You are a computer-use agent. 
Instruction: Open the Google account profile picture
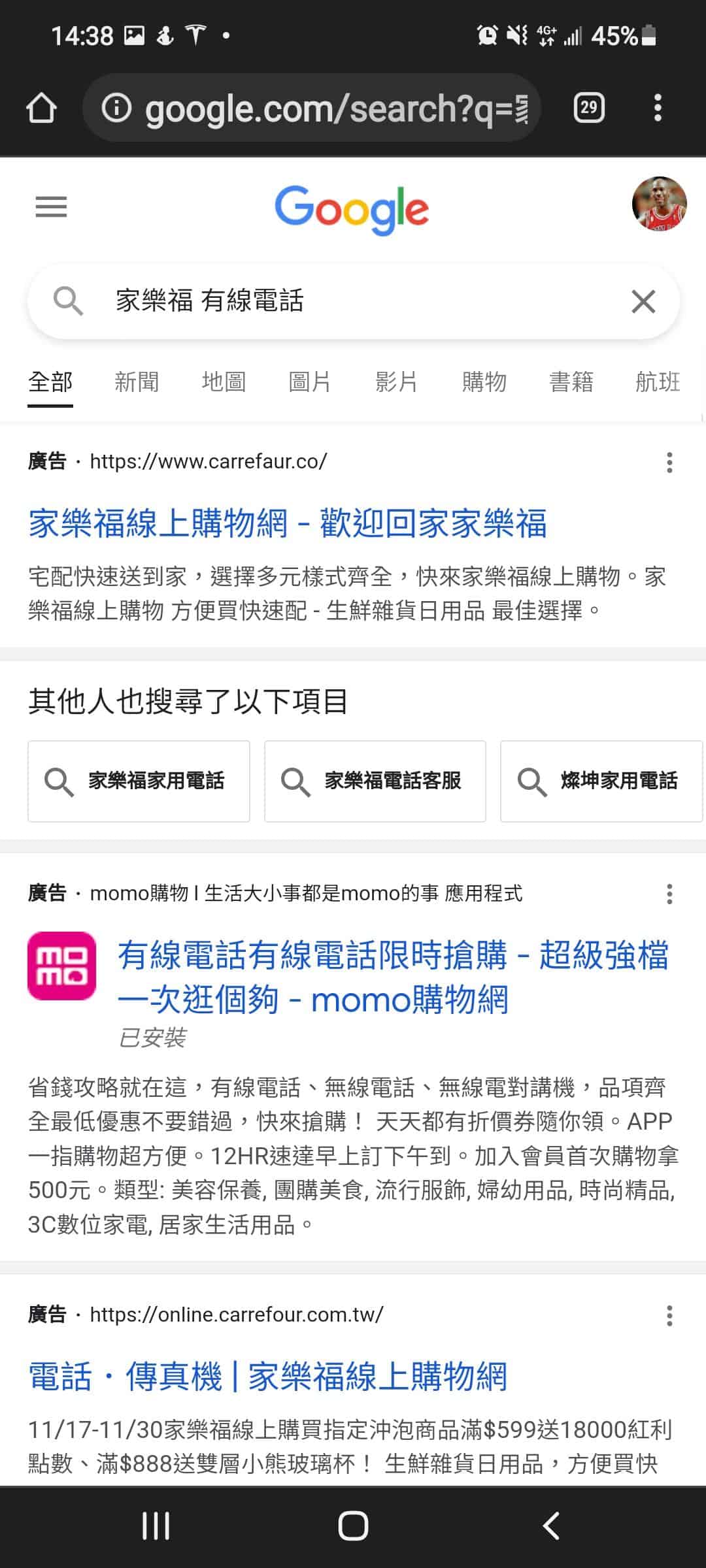point(659,204)
